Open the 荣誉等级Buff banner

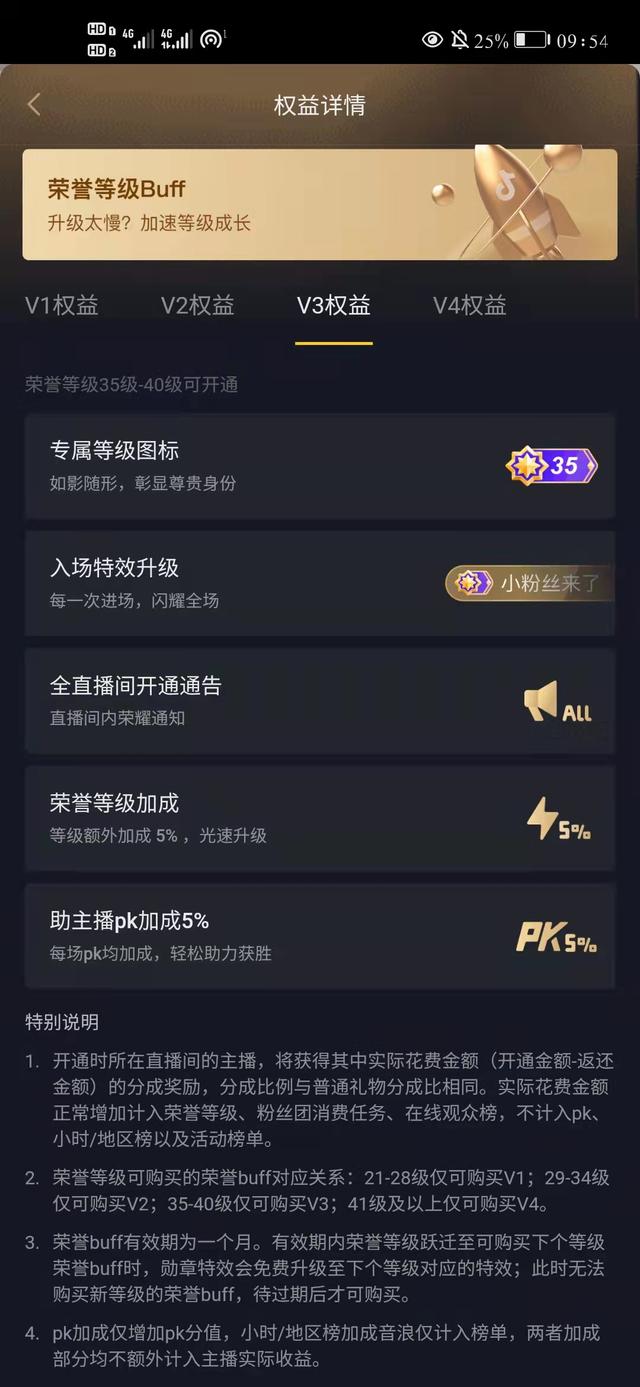[x=320, y=204]
